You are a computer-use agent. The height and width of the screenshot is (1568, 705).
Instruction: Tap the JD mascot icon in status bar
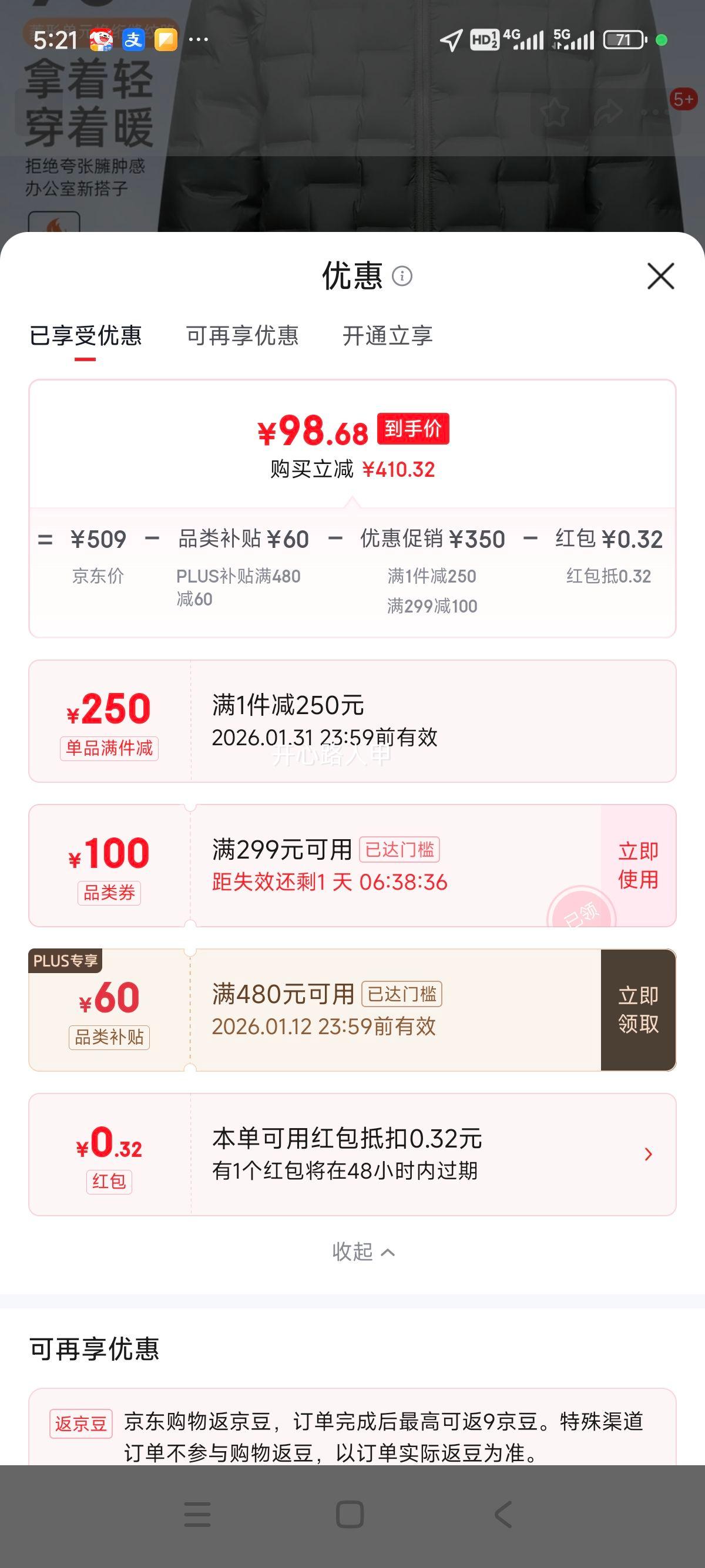coord(101,39)
